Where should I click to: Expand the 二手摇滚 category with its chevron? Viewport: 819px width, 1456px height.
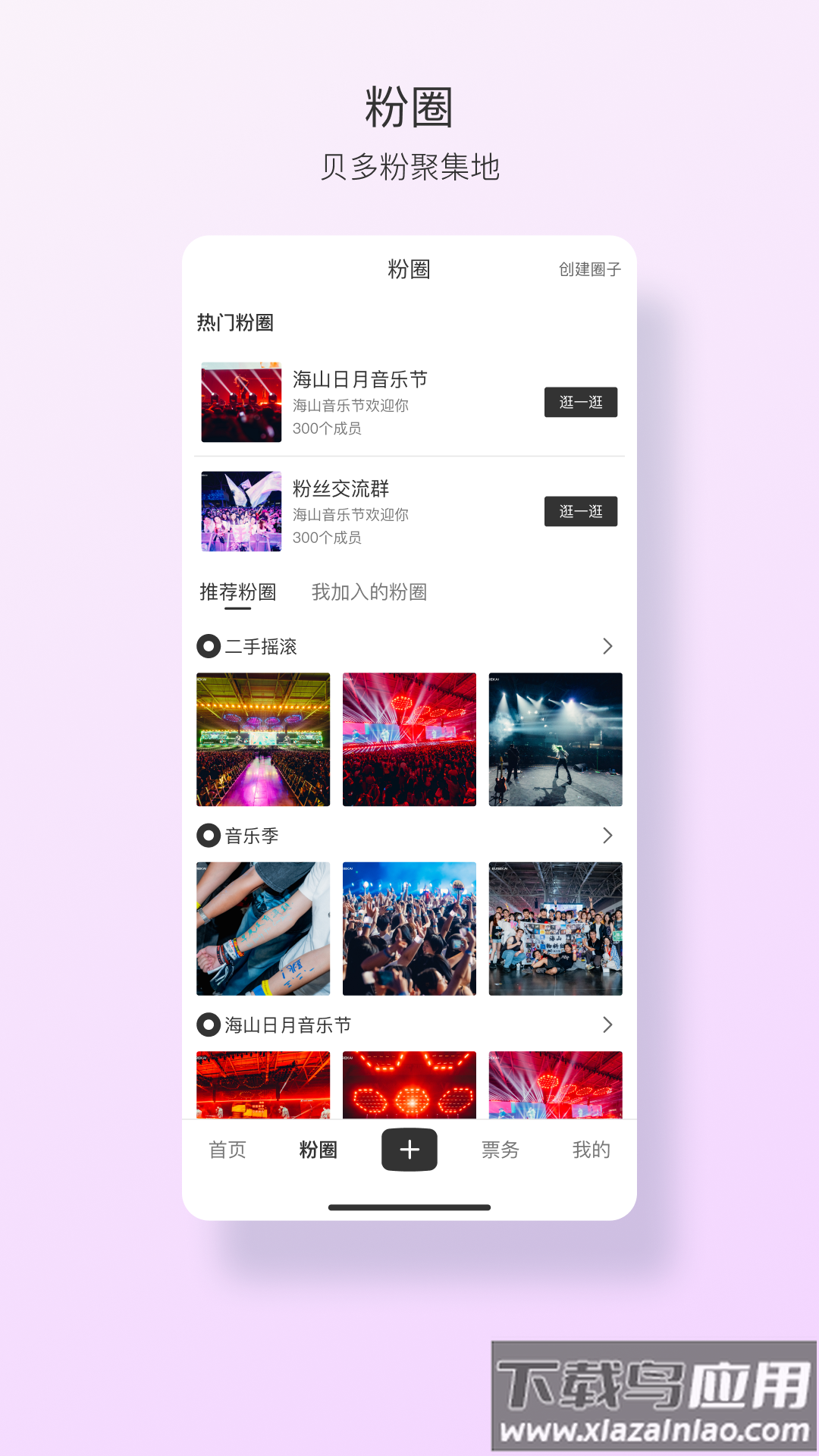[607, 646]
